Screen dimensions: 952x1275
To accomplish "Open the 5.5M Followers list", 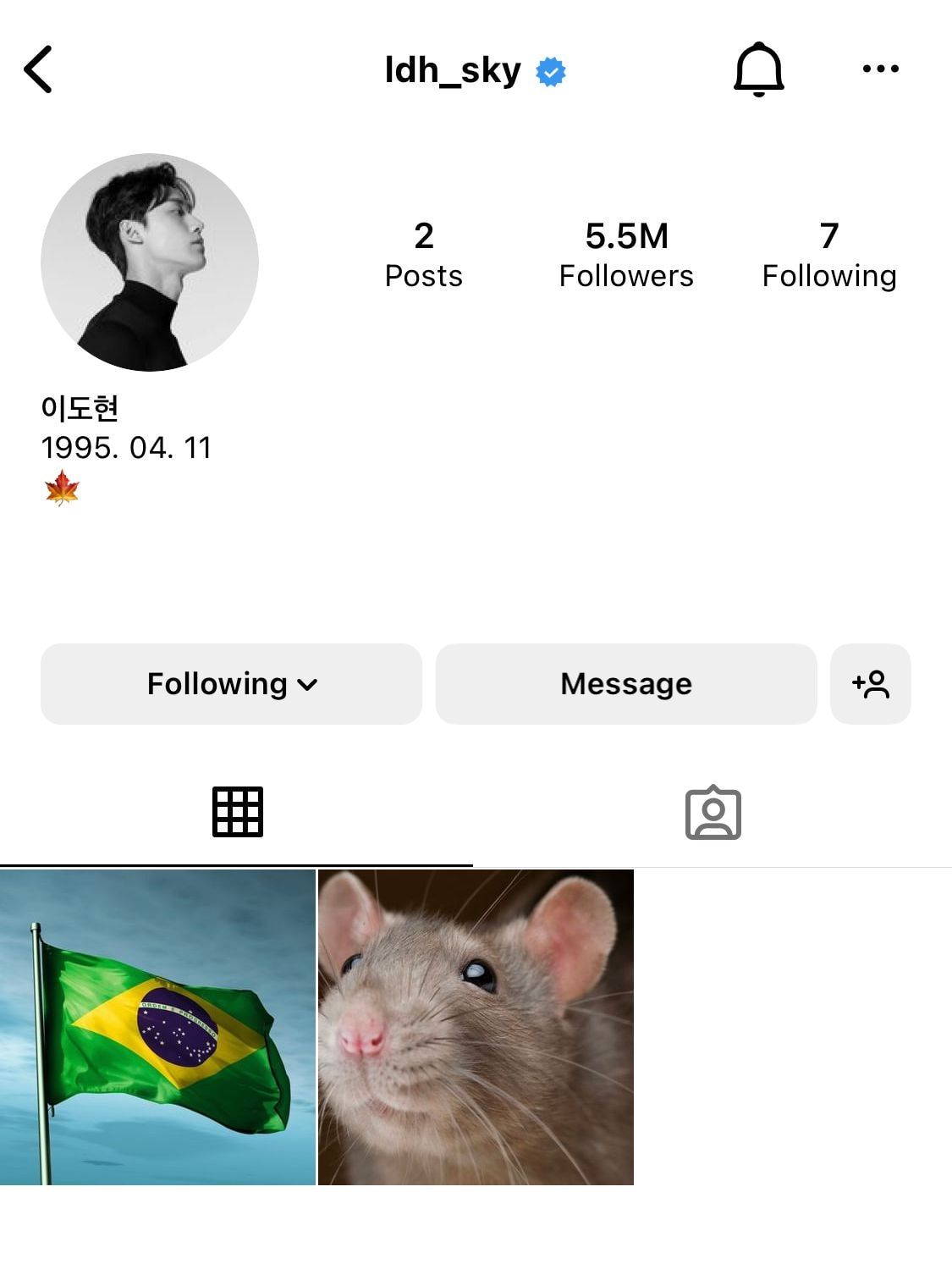I will [x=626, y=255].
